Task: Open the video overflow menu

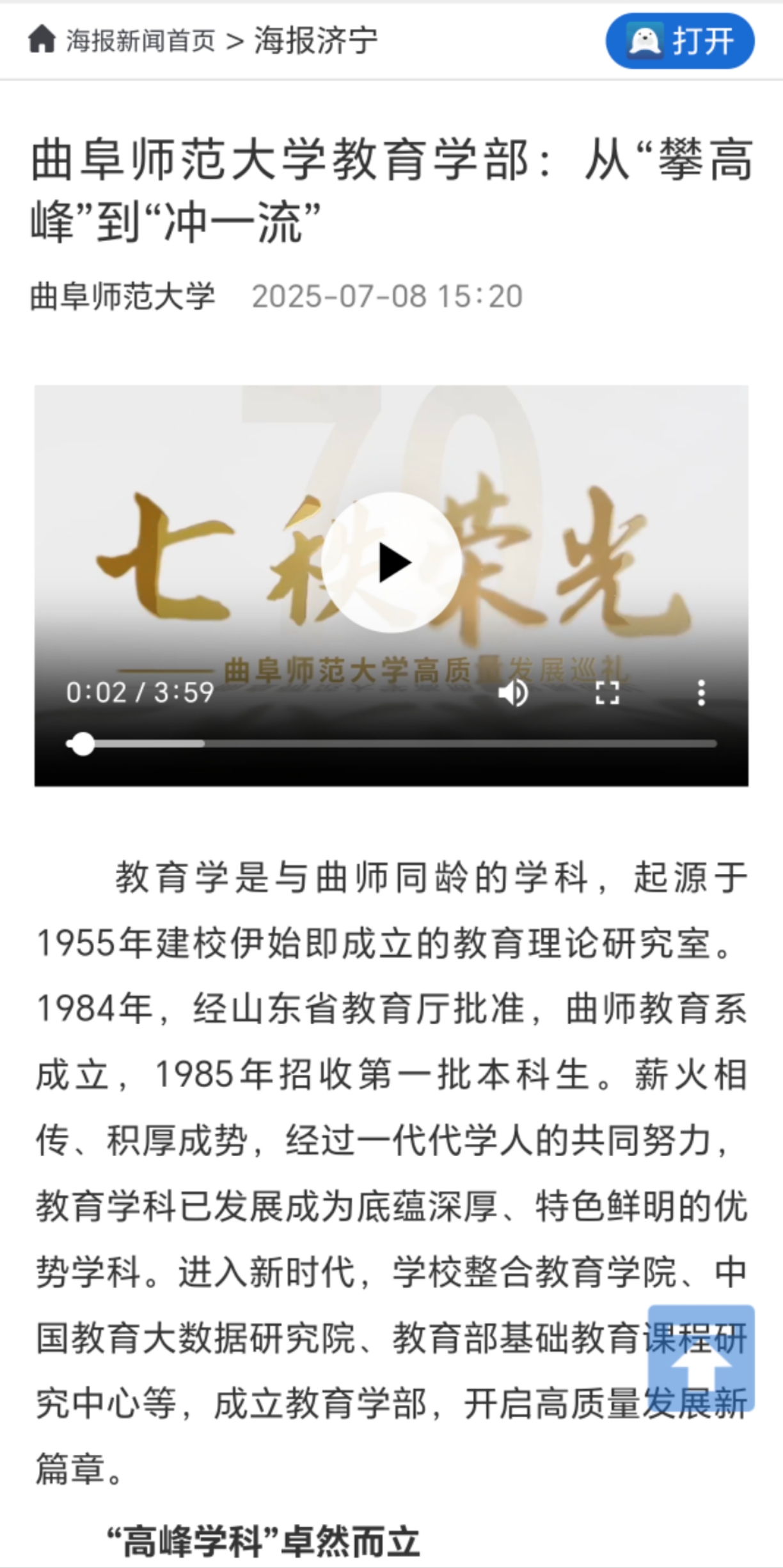Action: point(701,693)
